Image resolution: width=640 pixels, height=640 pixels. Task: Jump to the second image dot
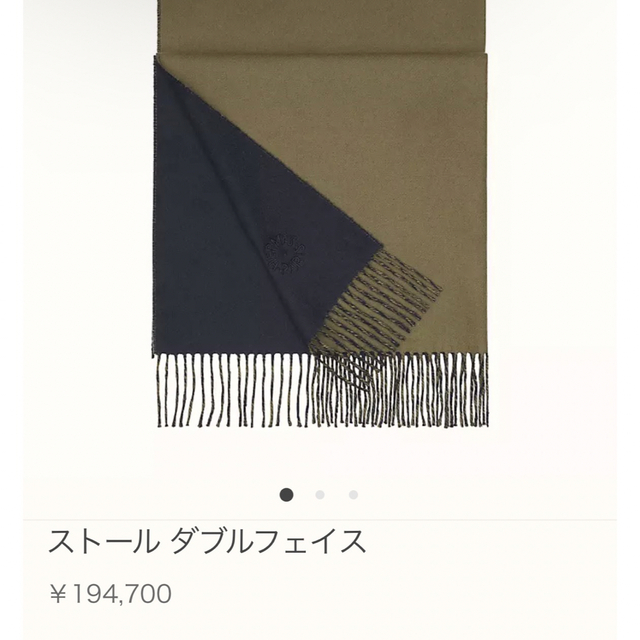320,494
